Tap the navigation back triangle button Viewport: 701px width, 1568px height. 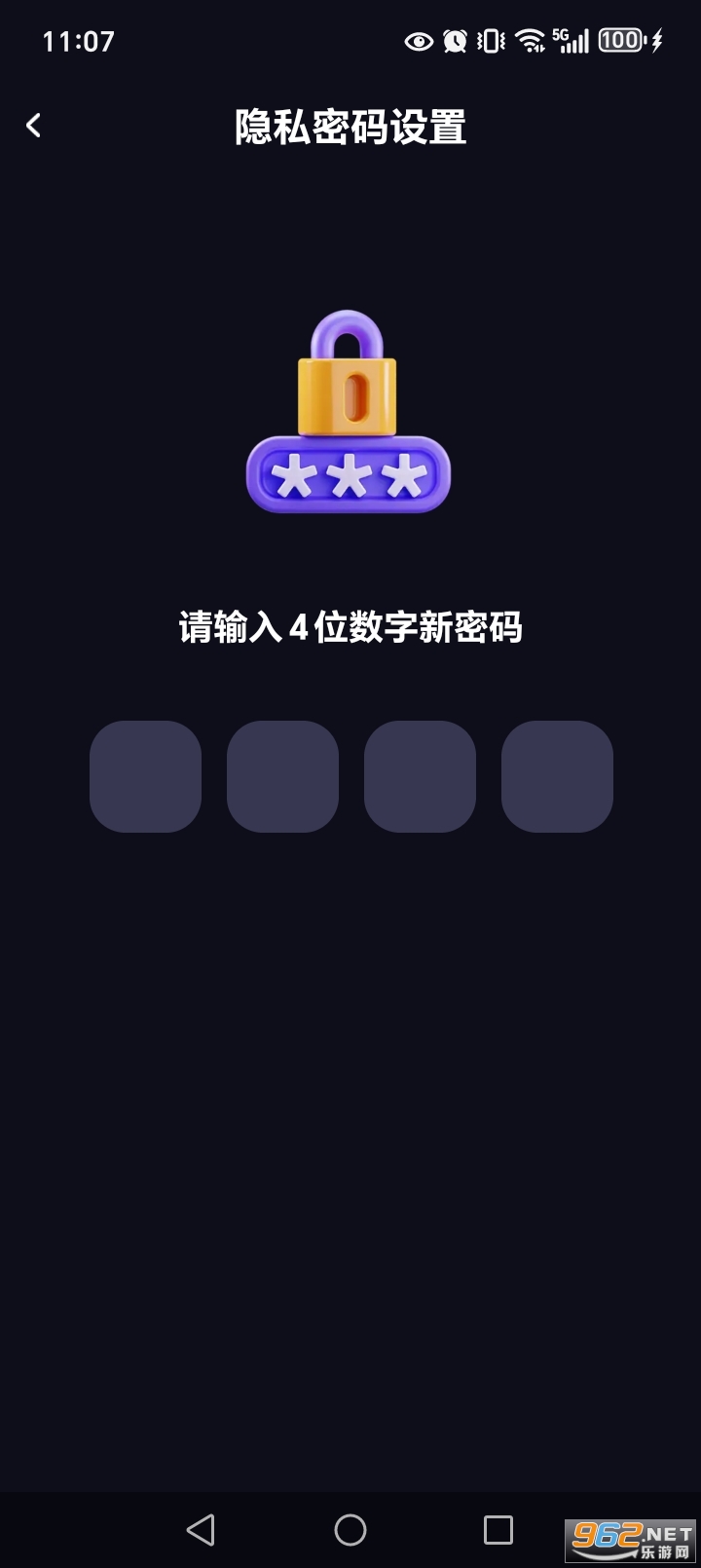[200, 1531]
